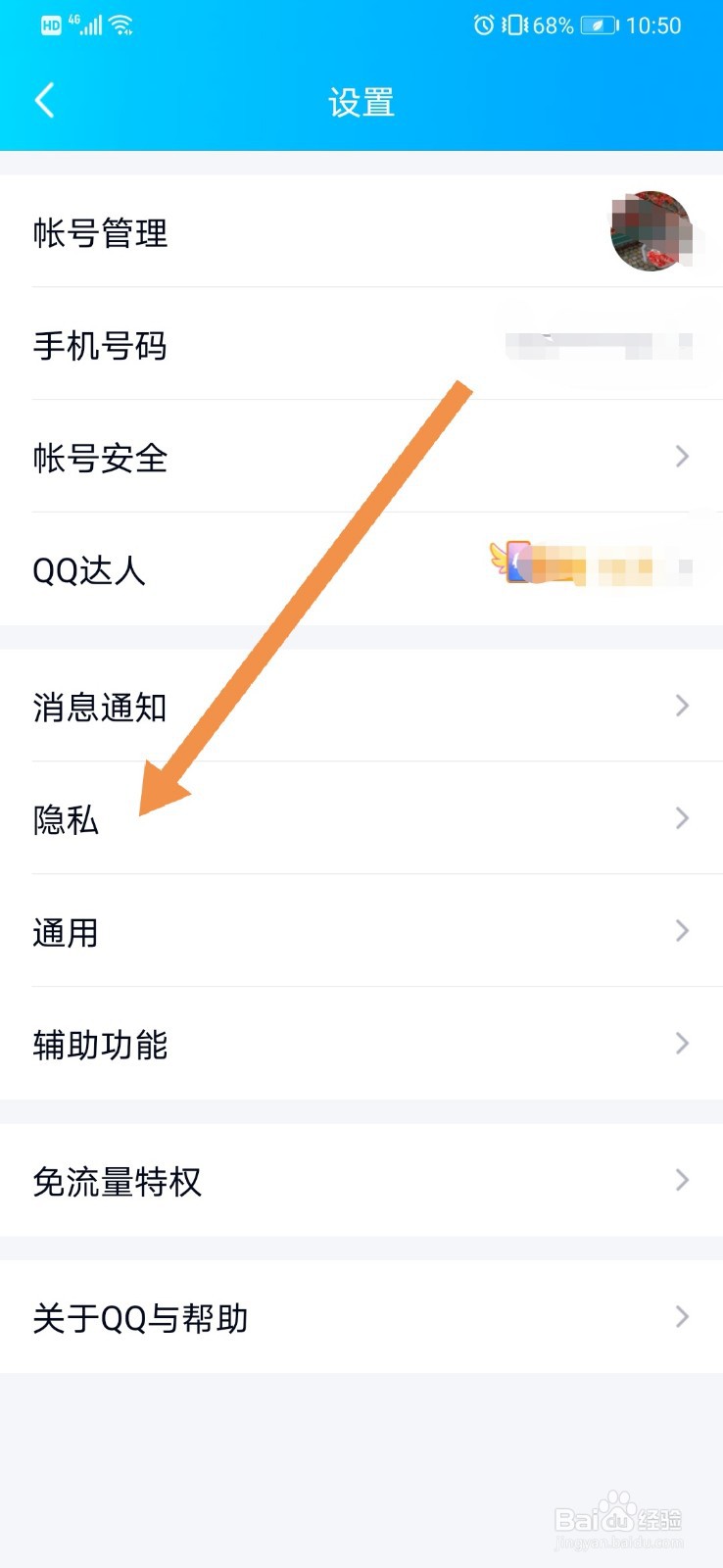Expand 通用 via its right chevron
The width and height of the screenshot is (723, 1568).
pos(682,931)
